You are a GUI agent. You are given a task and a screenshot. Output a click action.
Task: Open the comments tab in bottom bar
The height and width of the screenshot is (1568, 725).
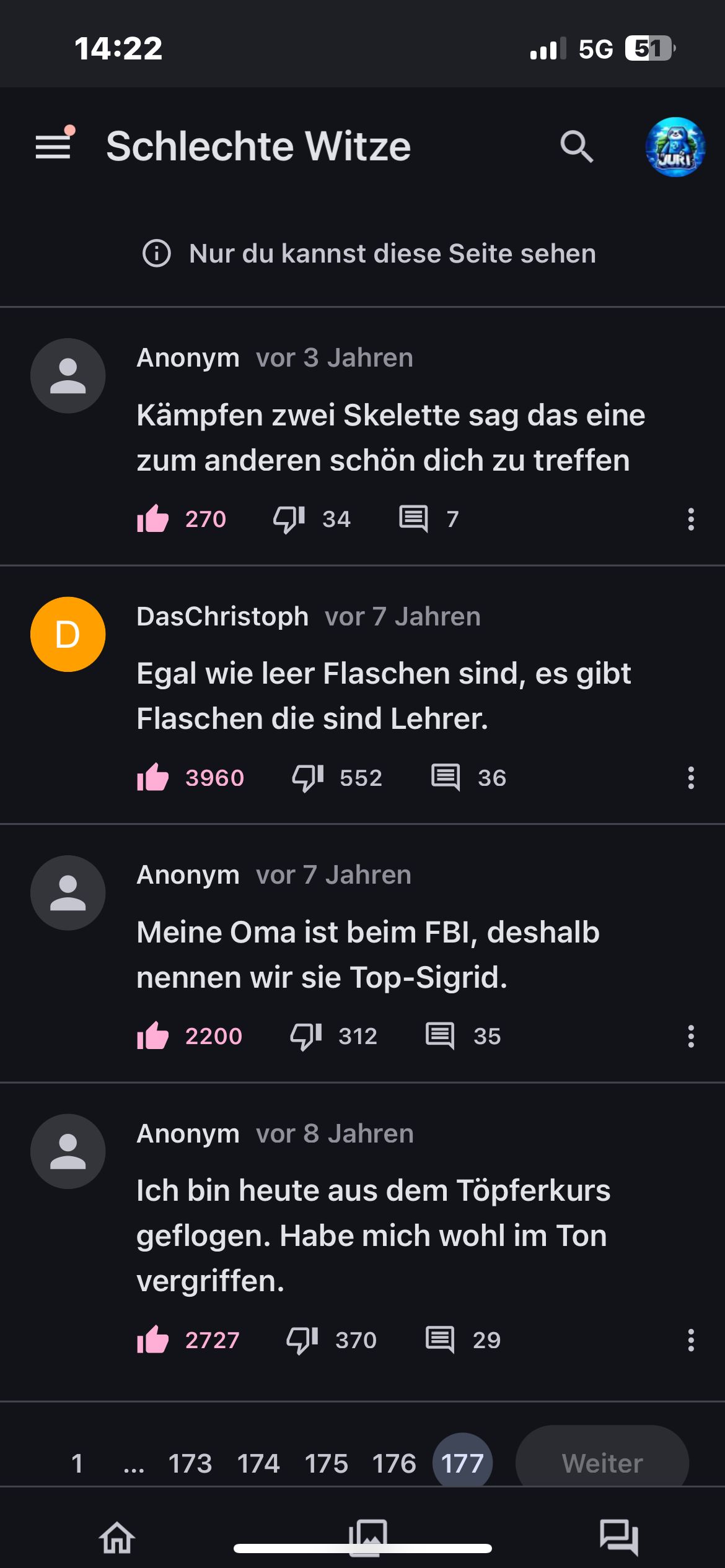(x=618, y=1537)
